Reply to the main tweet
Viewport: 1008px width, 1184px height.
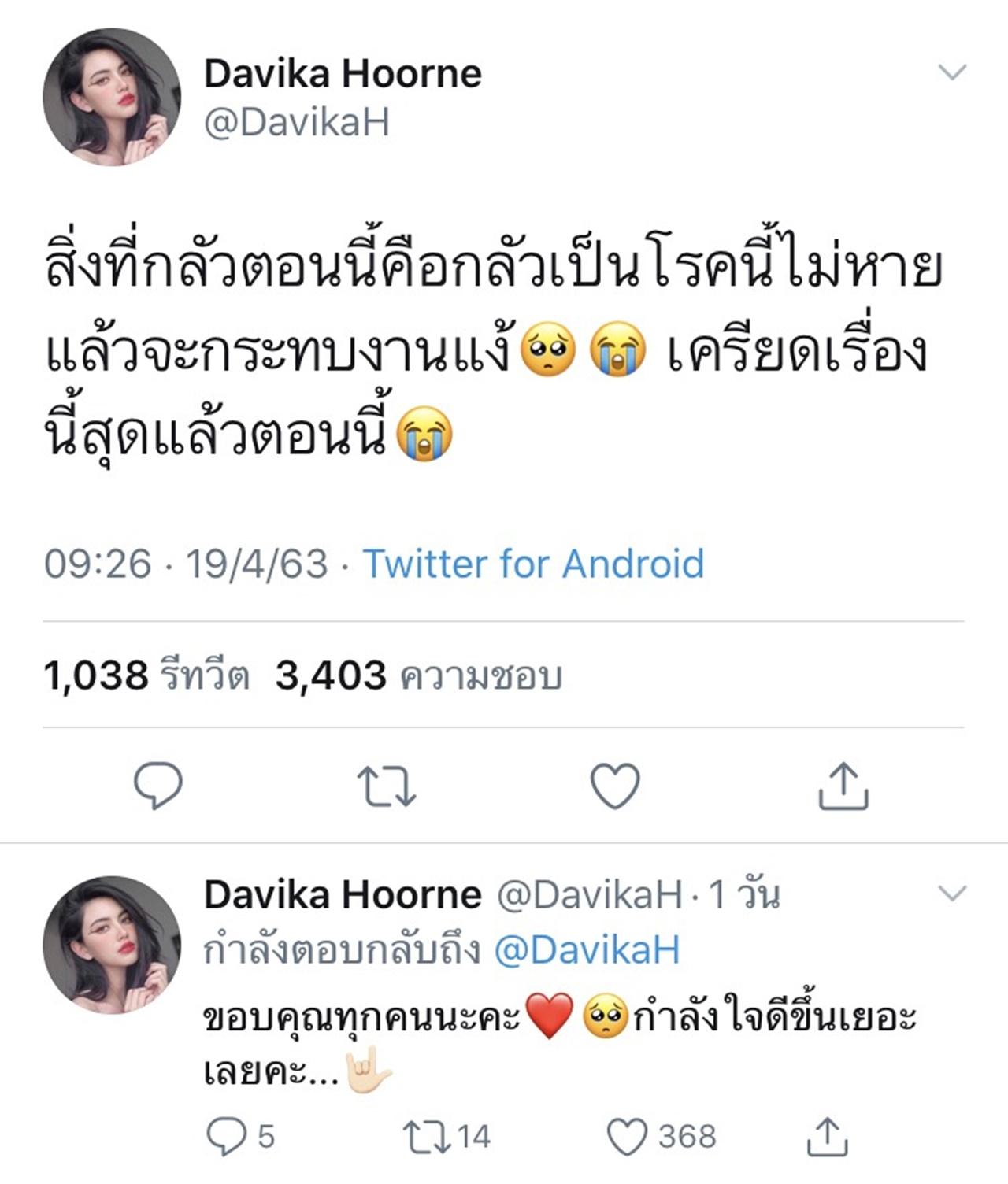click(x=158, y=786)
